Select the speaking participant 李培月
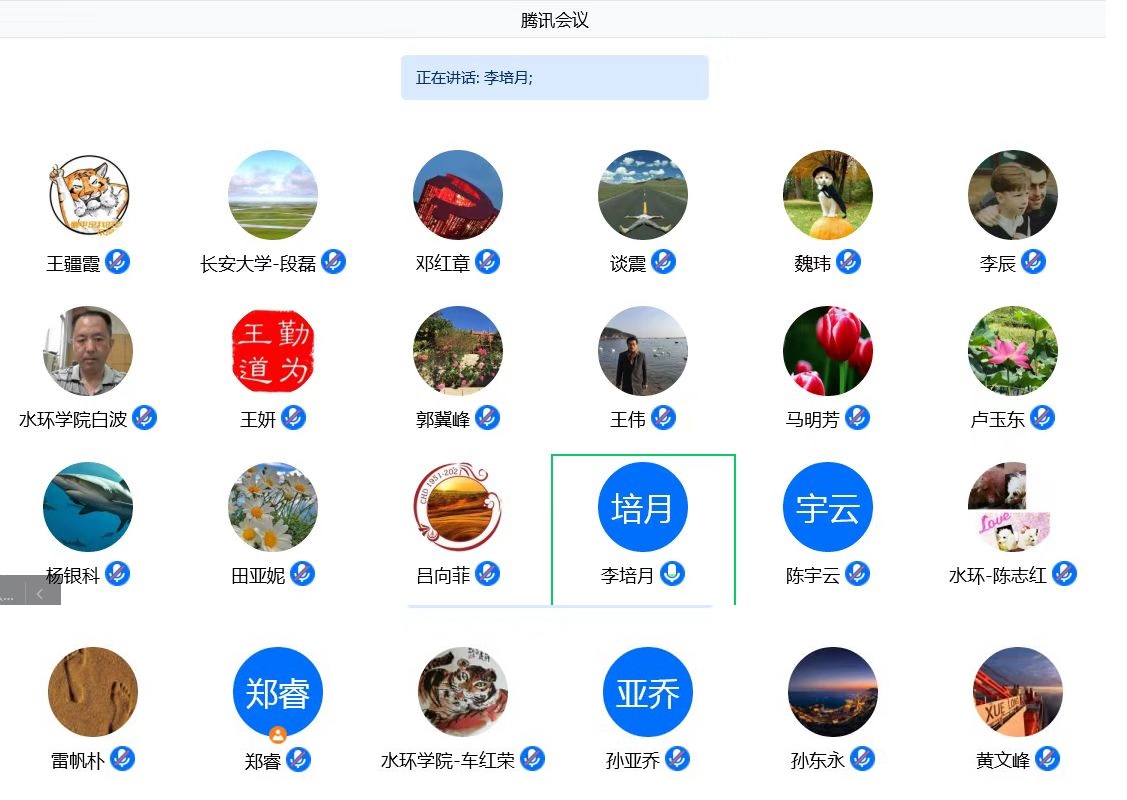Viewport: 1127px width, 800px height. point(643,507)
